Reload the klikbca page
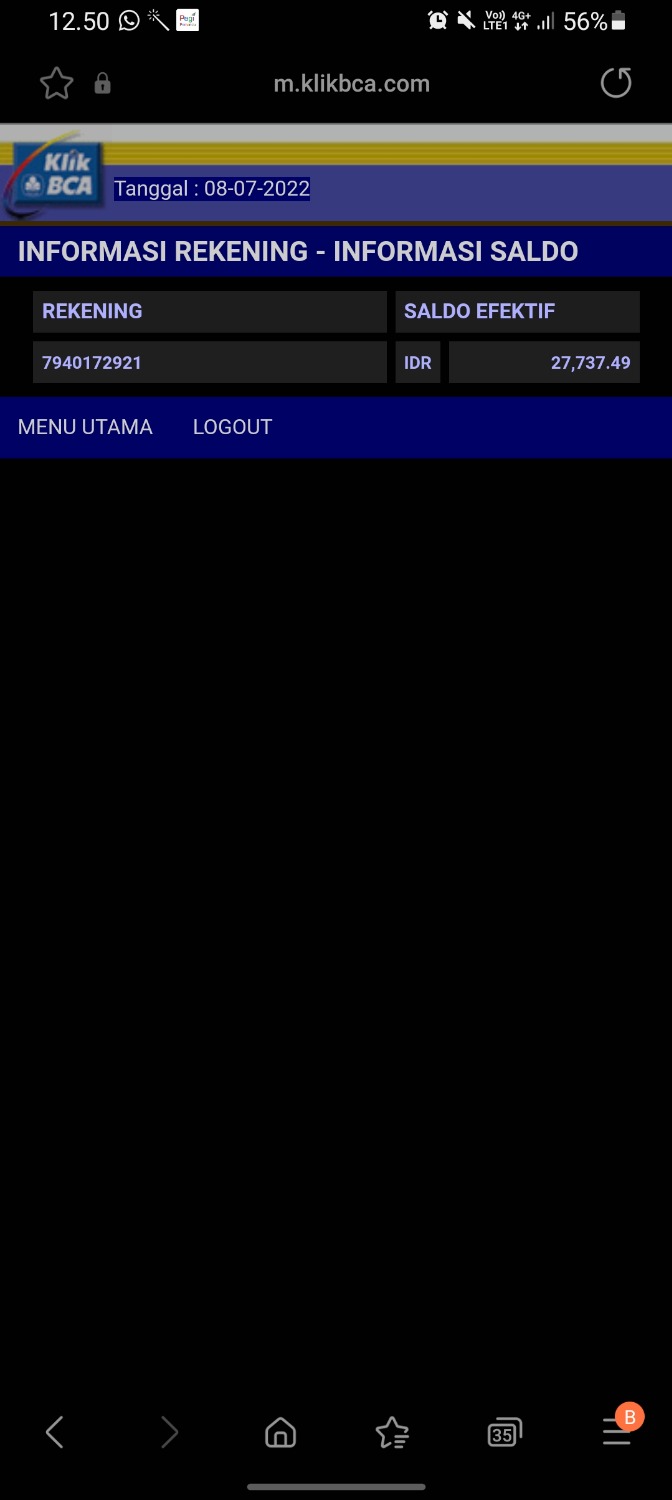The image size is (672, 1500). click(616, 83)
